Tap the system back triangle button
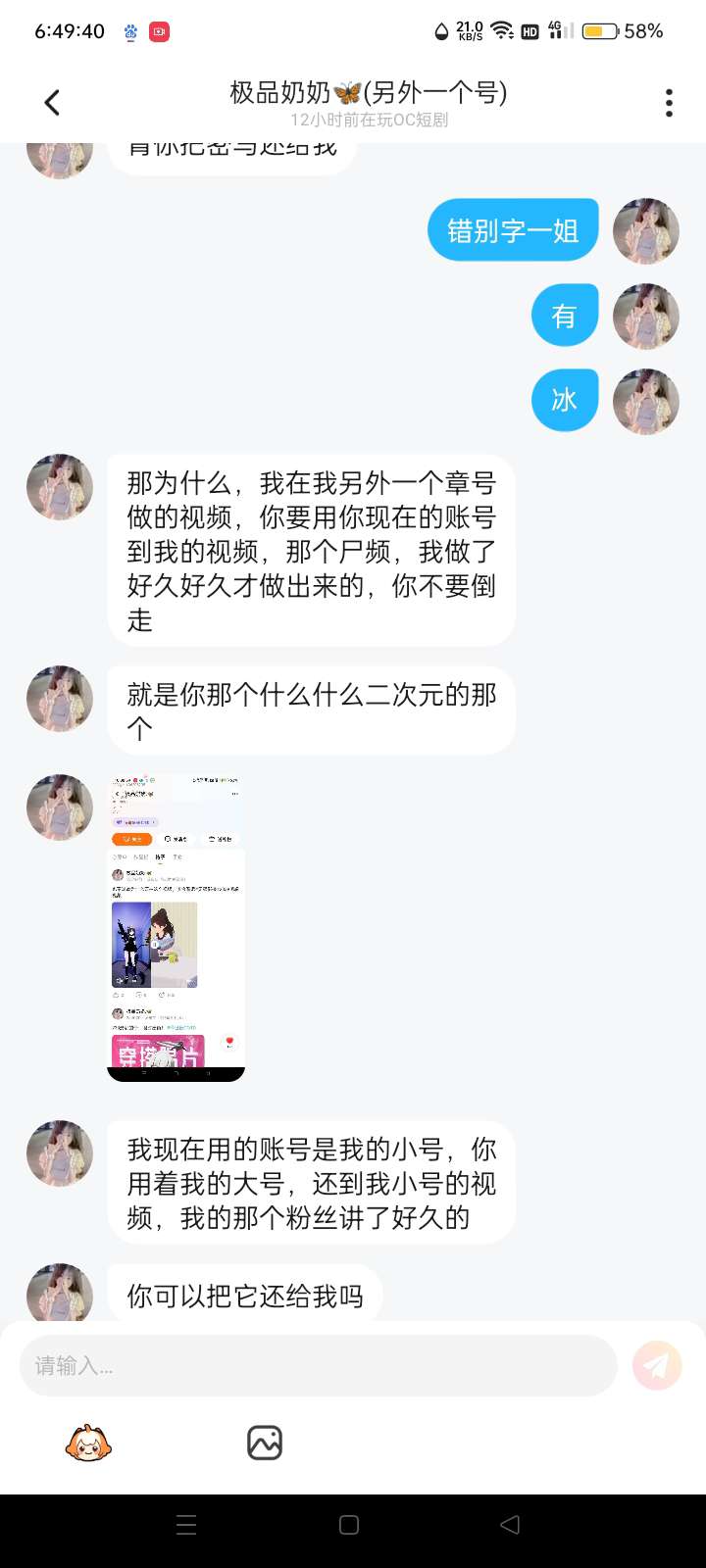Viewport: 706px width, 1568px height. pos(510,1524)
